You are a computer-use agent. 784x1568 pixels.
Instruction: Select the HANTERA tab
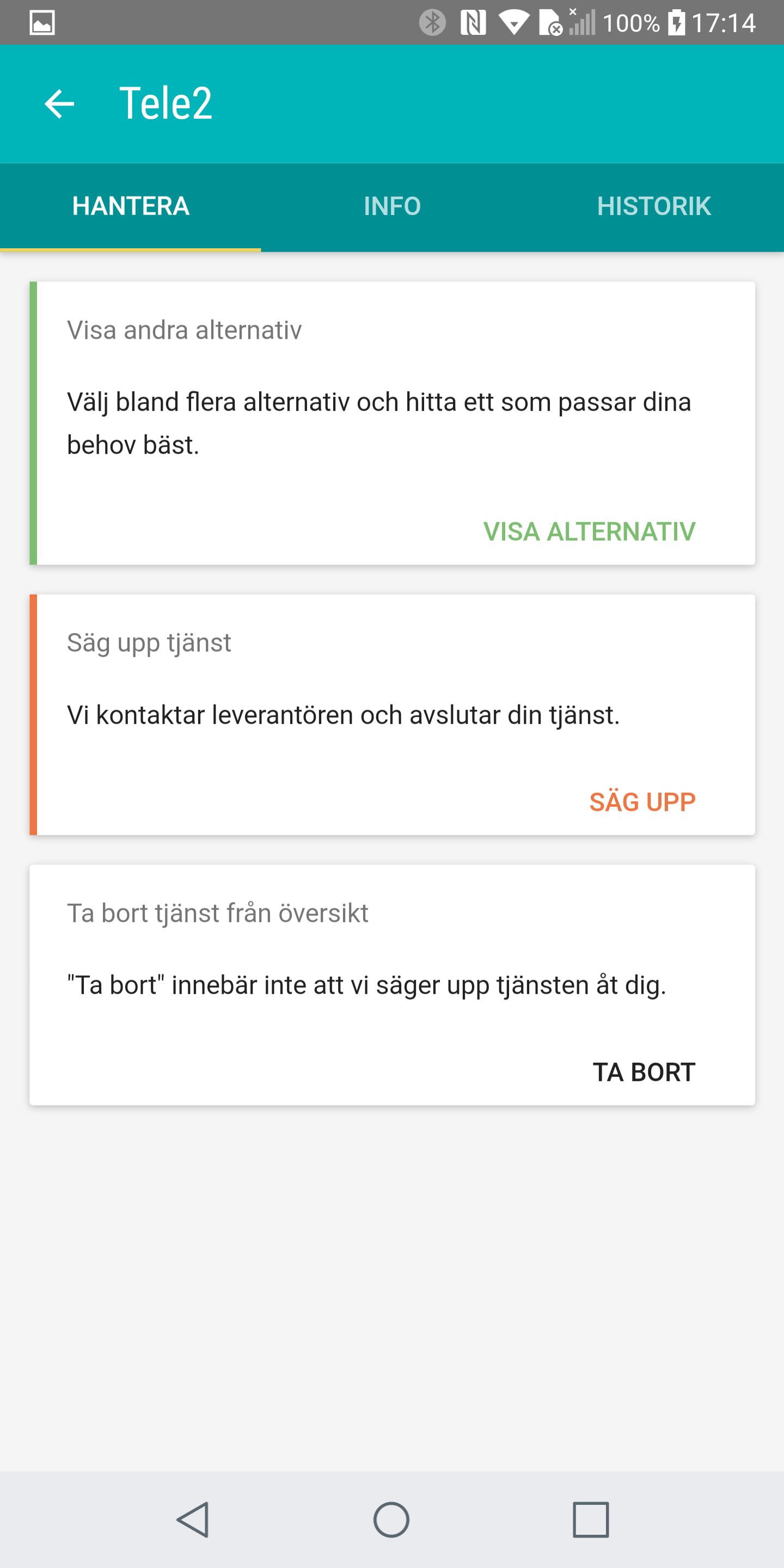[130, 206]
